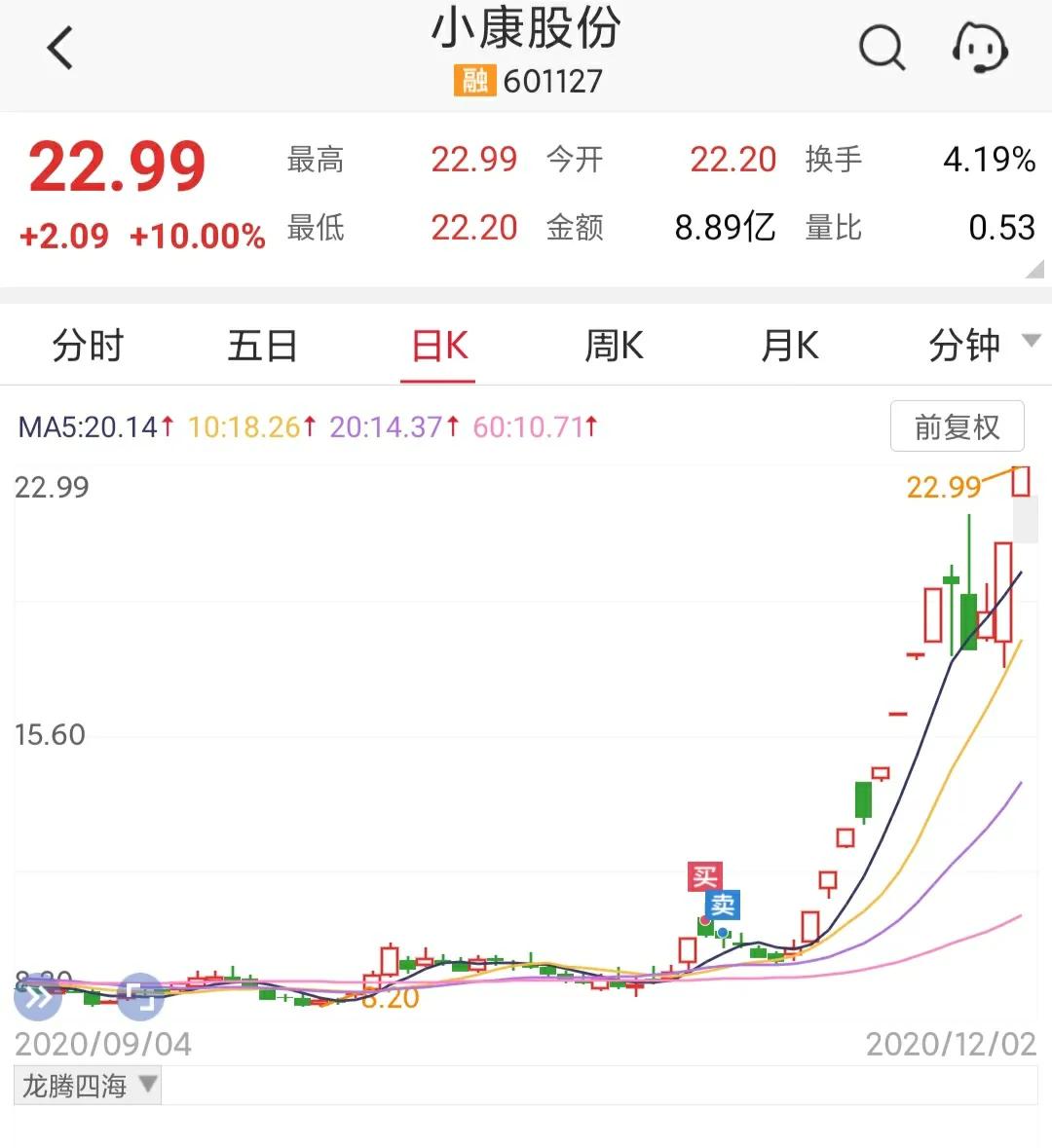Tap the red arrow beside the 60:10.71 value
Screen dimensions: 1052x1148
(x=591, y=426)
